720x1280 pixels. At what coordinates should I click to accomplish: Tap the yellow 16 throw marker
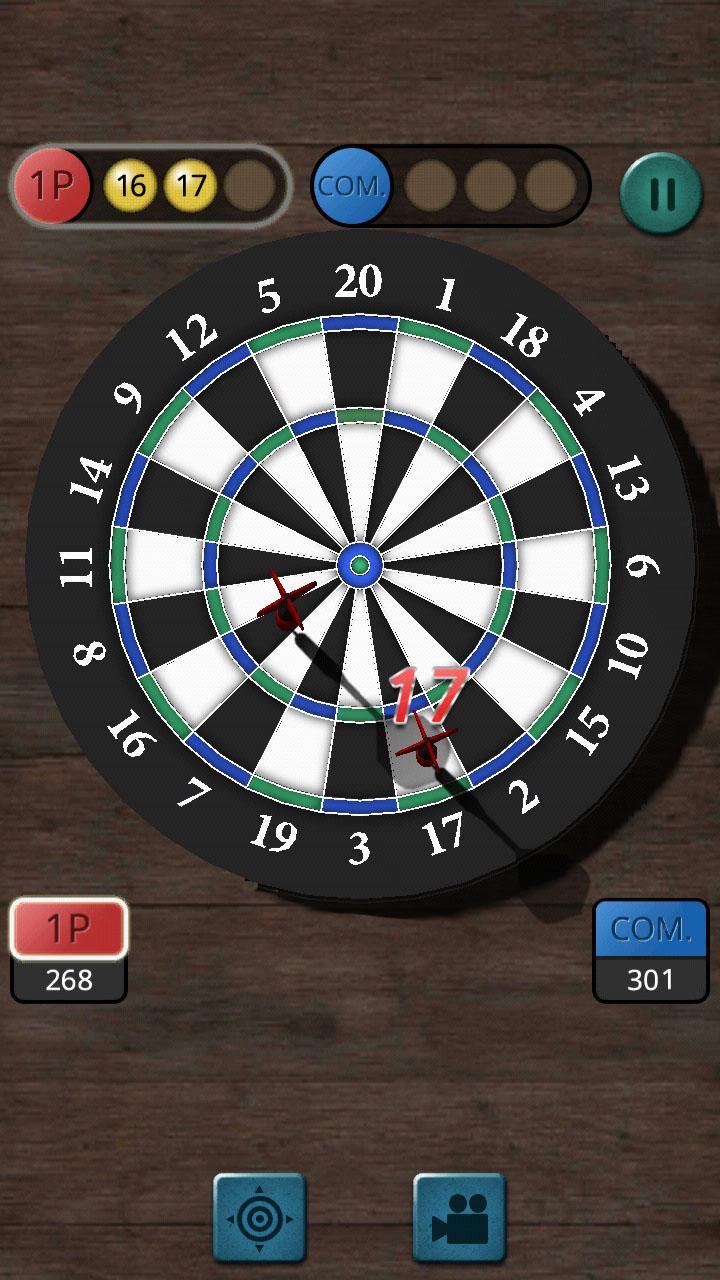(134, 185)
